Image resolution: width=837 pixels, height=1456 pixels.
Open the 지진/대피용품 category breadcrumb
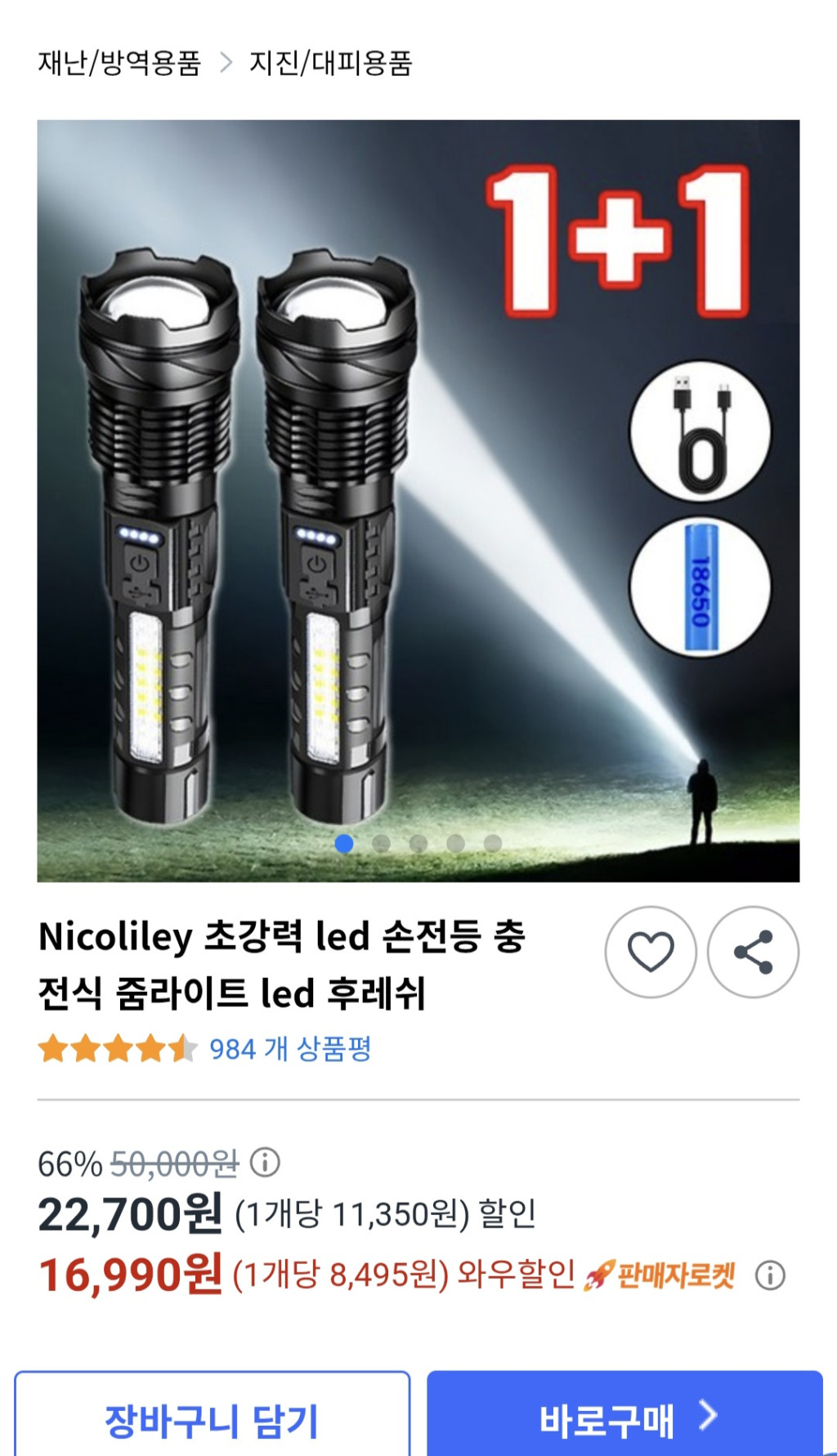pyautogui.click(x=331, y=63)
